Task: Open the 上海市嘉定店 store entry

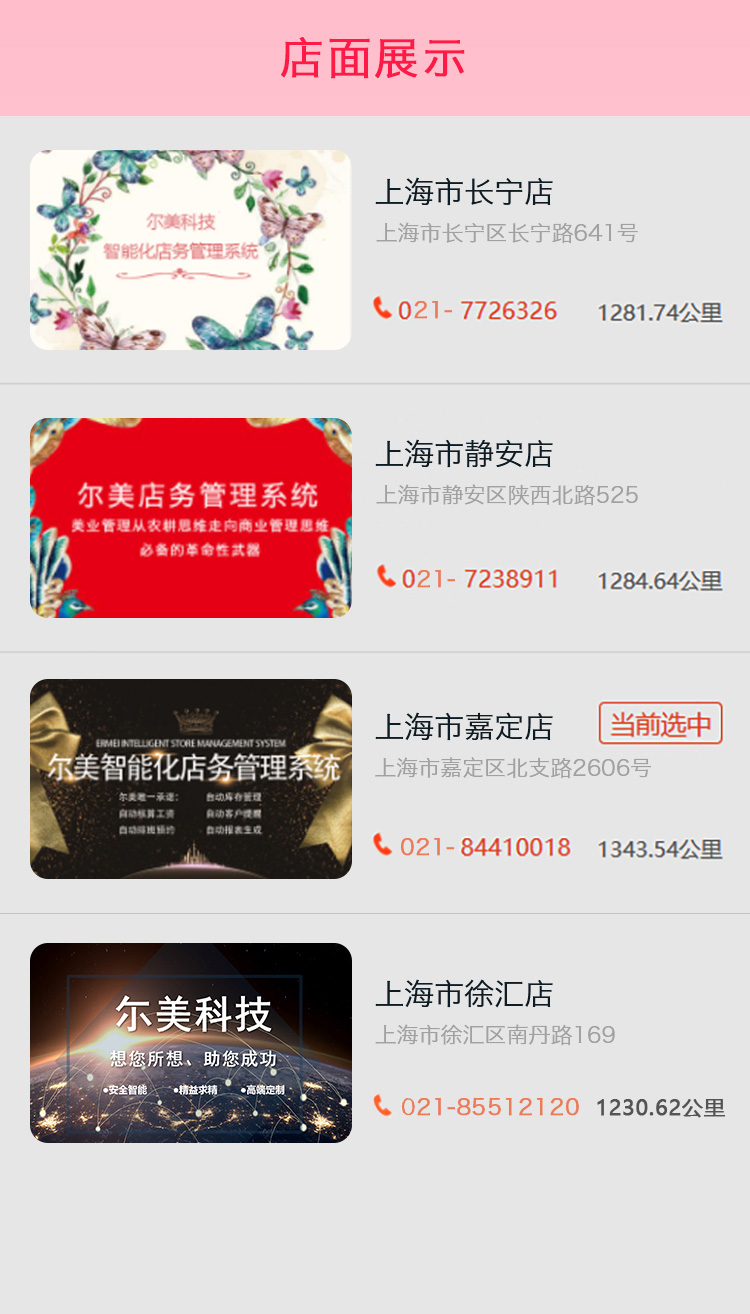Action: [464, 727]
